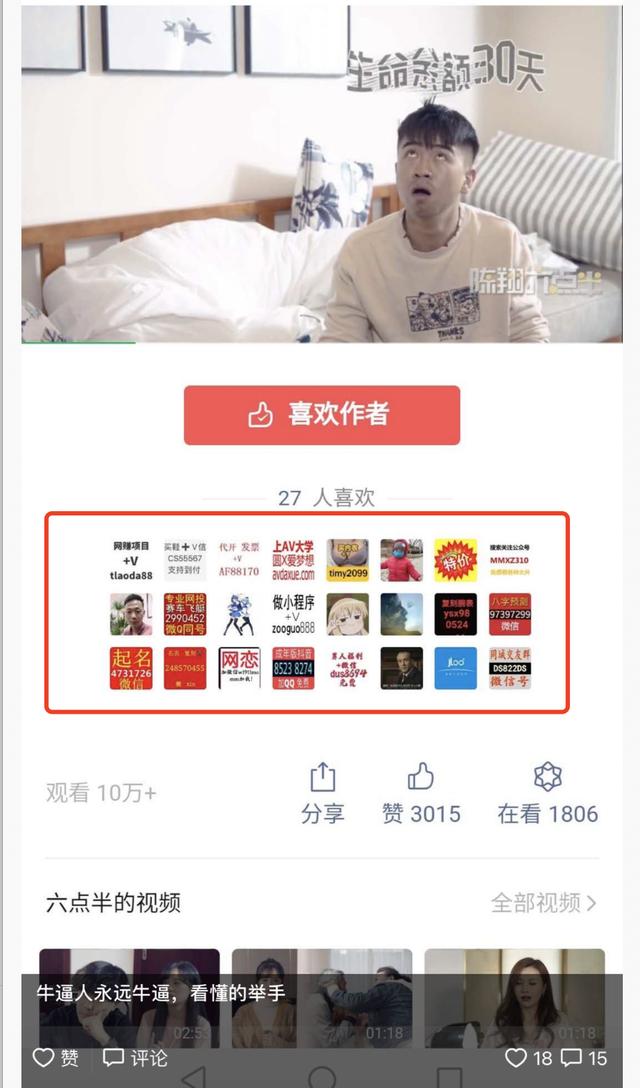Tap the 陈翔六点半 video player
Image resolution: width=640 pixels, height=1088 pixels.
pos(321,175)
